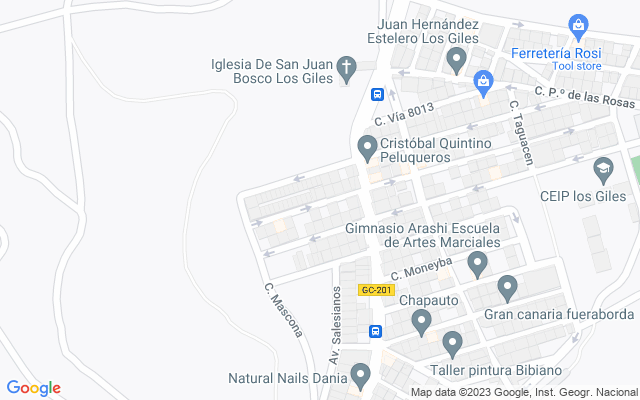Tap the bus stop near C. Vía 8013
The image size is (640, 400).
[x=377, y=95]
